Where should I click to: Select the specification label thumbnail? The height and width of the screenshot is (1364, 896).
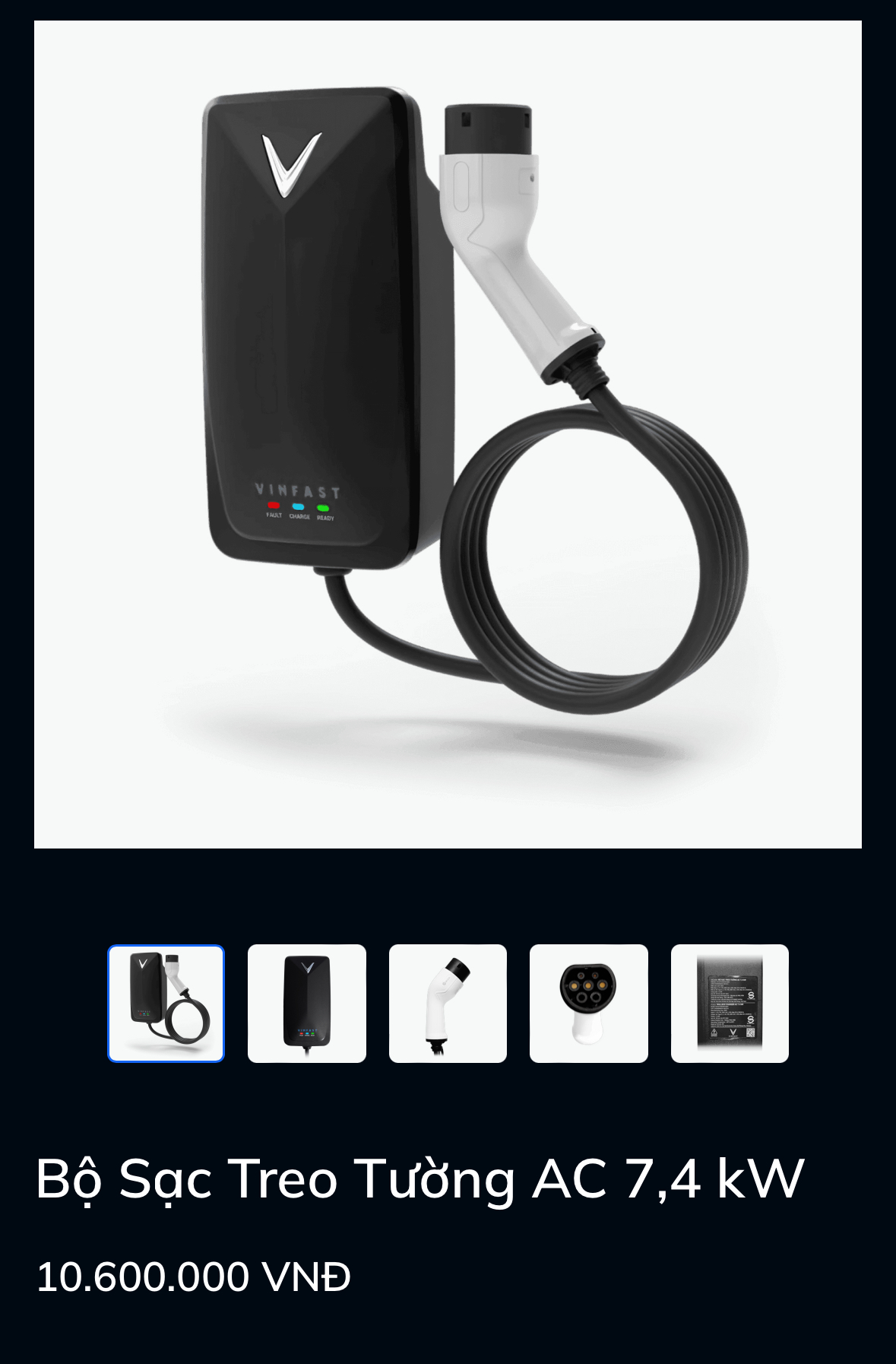(730, 1003)
